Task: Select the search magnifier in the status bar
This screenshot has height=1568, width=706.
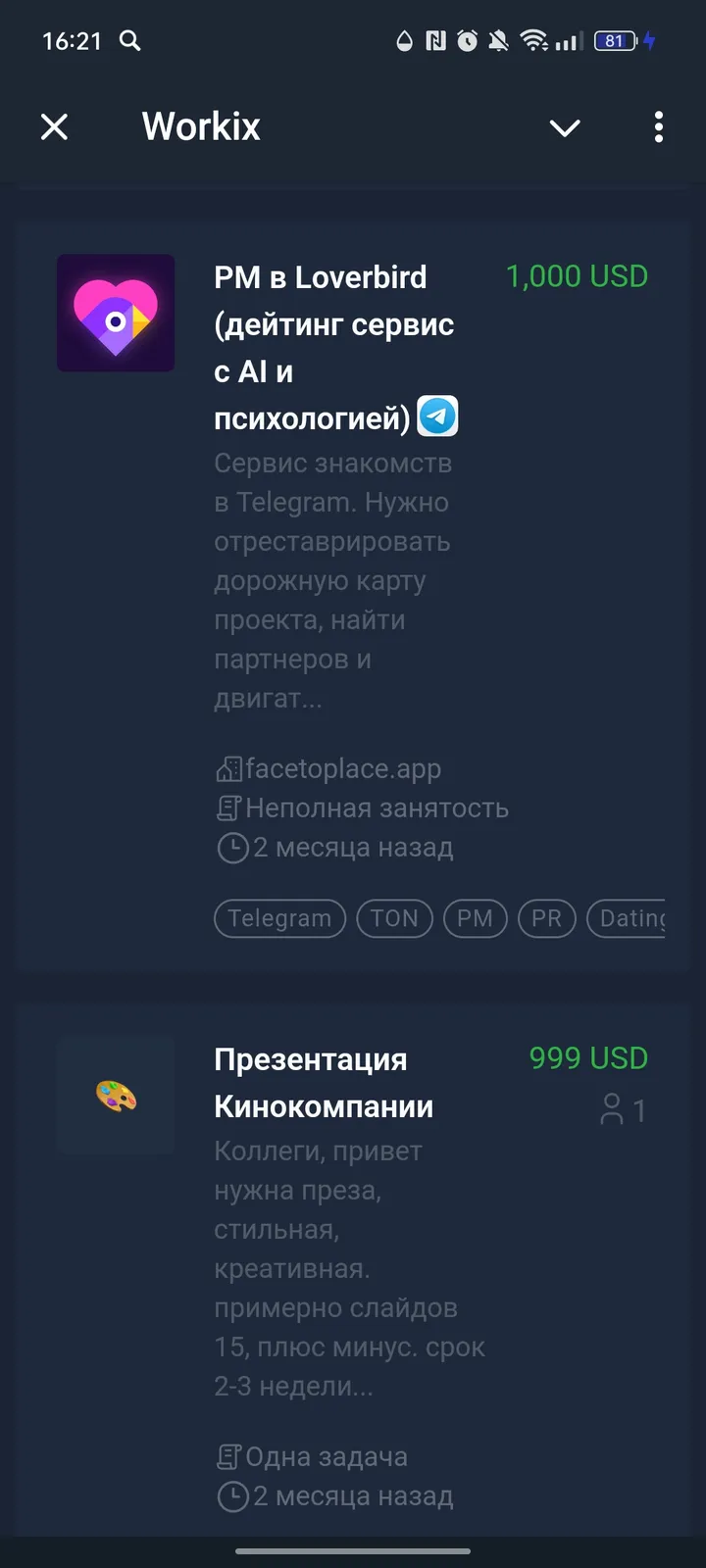Action: (129, 41)
